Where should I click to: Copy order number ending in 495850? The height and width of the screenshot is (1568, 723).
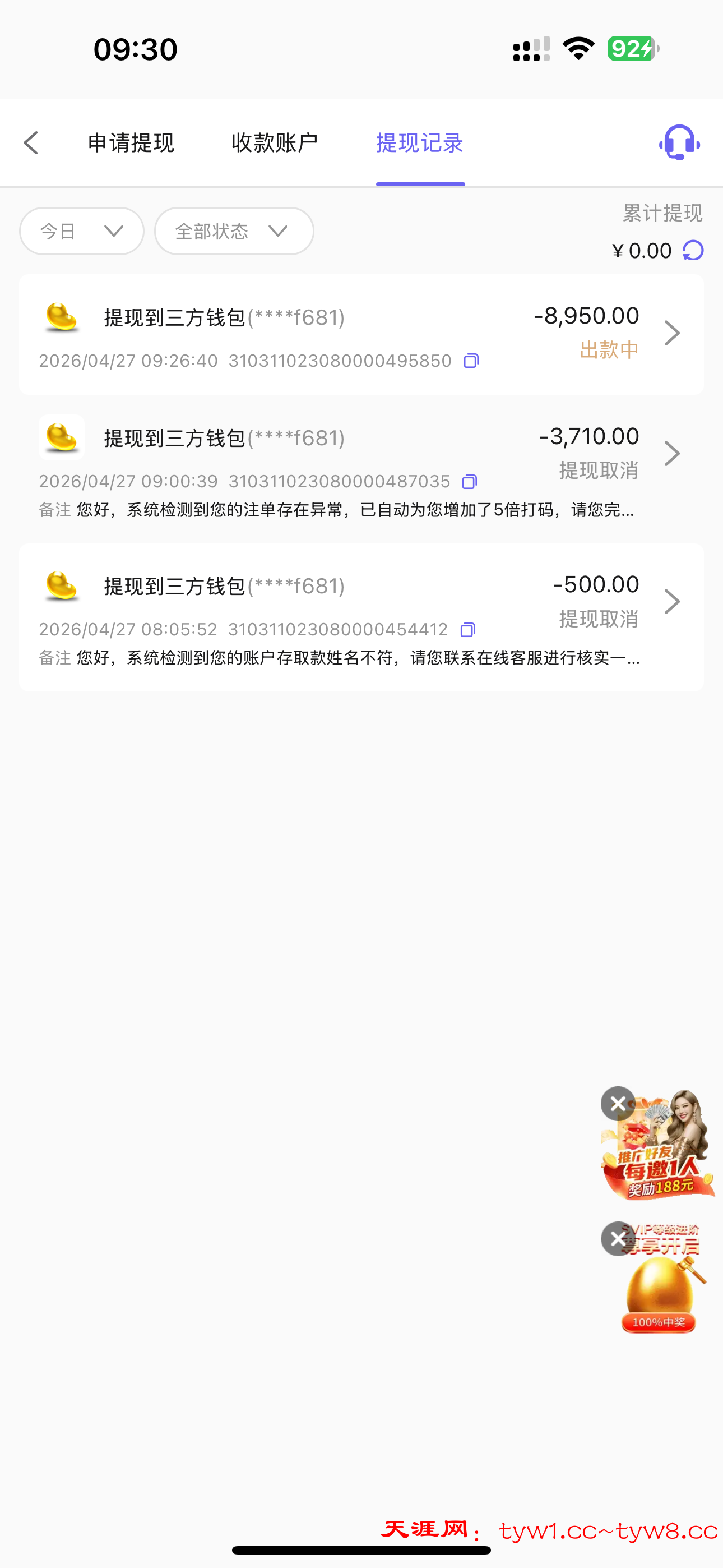(471, 361)
